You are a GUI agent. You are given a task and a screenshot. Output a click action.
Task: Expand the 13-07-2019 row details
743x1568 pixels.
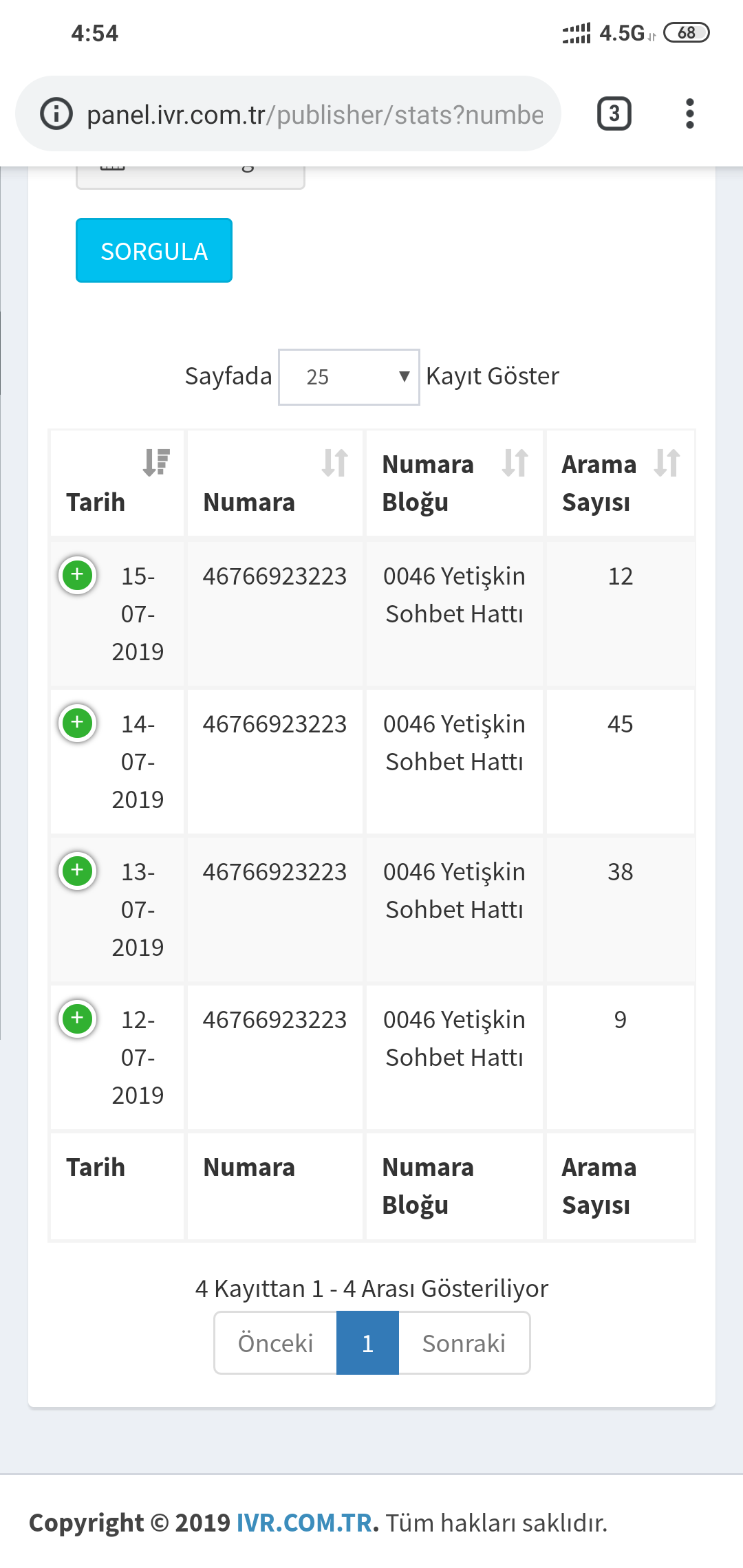coord(78,871)
